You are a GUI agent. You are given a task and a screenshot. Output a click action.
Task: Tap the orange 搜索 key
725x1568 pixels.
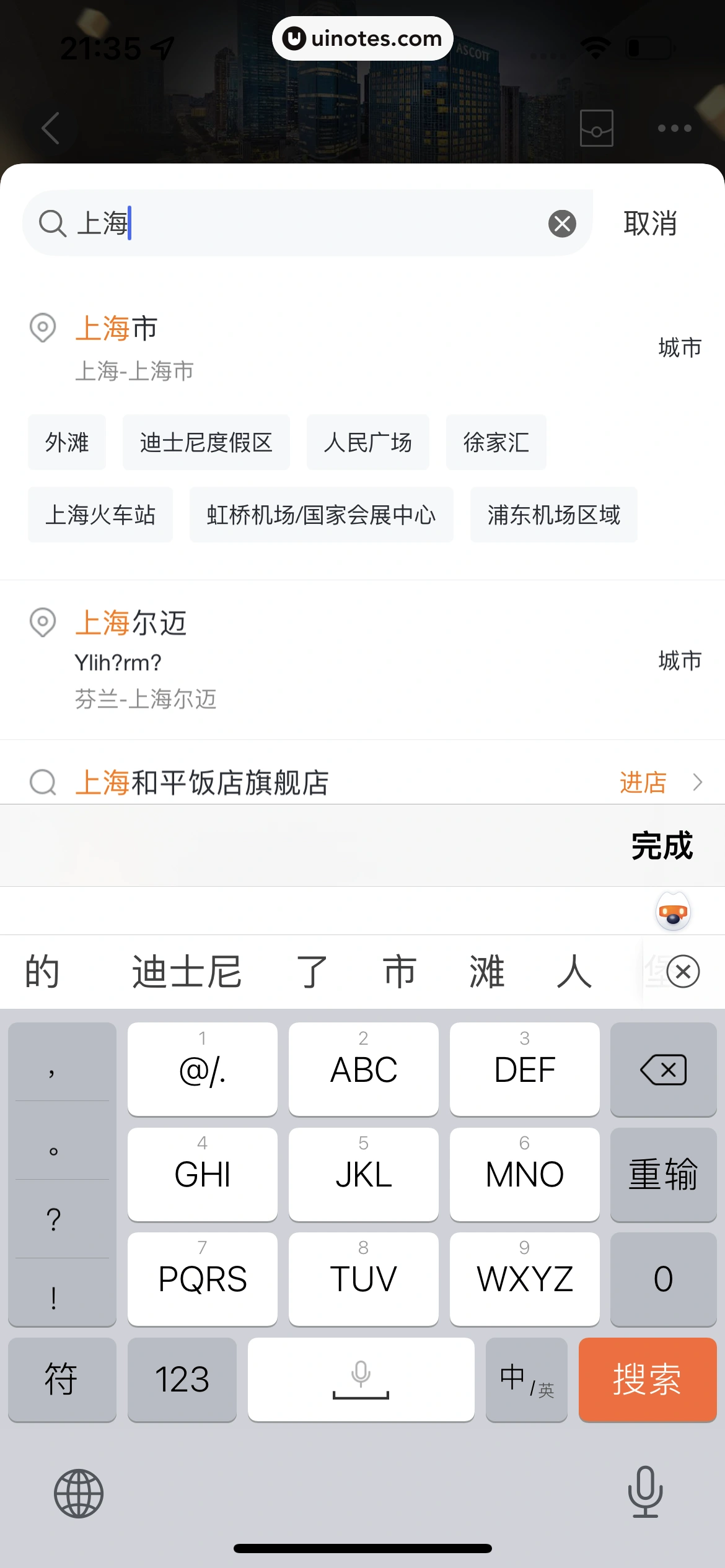click(647, 1380)
